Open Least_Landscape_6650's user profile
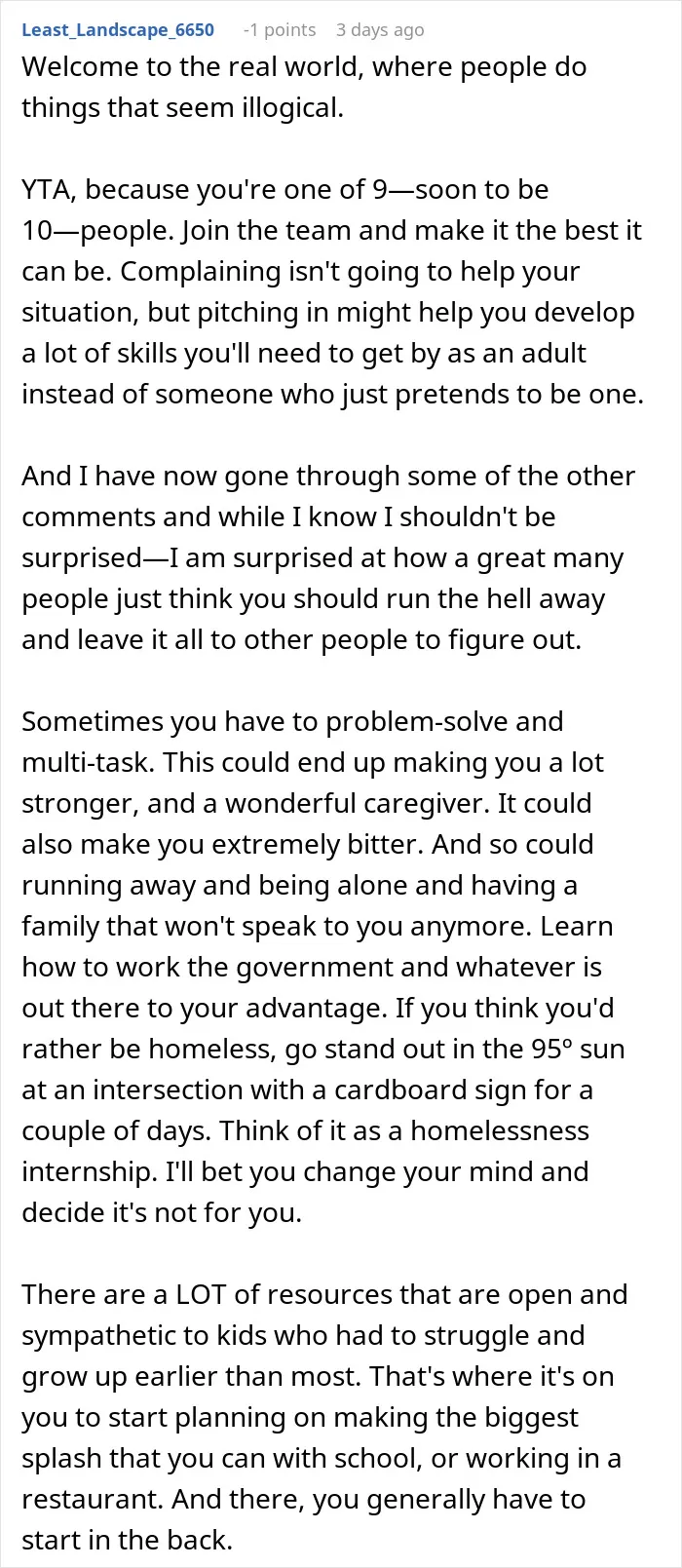This screenshot has height=1568, width=682. 118,30
